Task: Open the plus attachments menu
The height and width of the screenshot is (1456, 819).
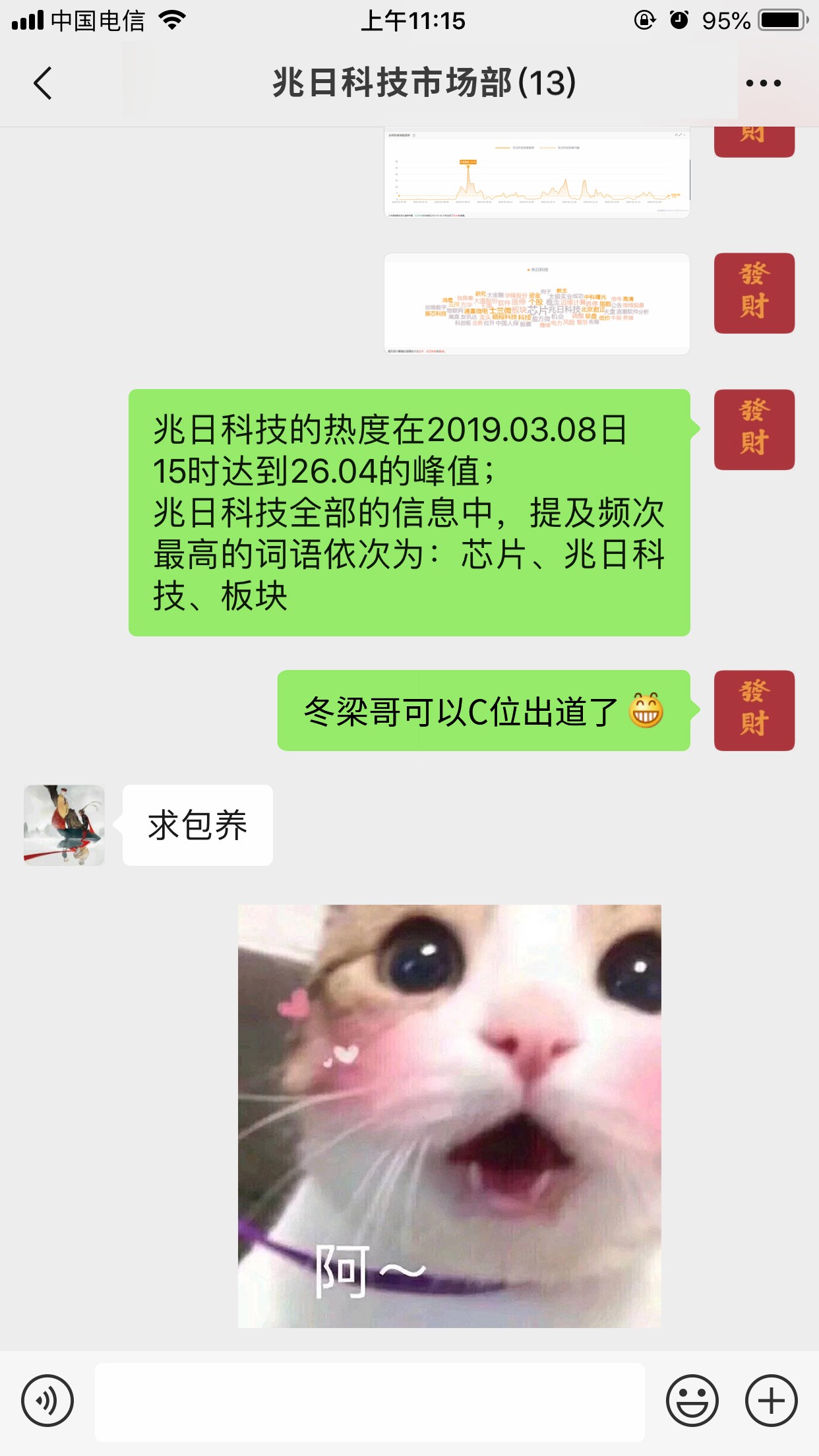Action: (x=771, y=1401)
